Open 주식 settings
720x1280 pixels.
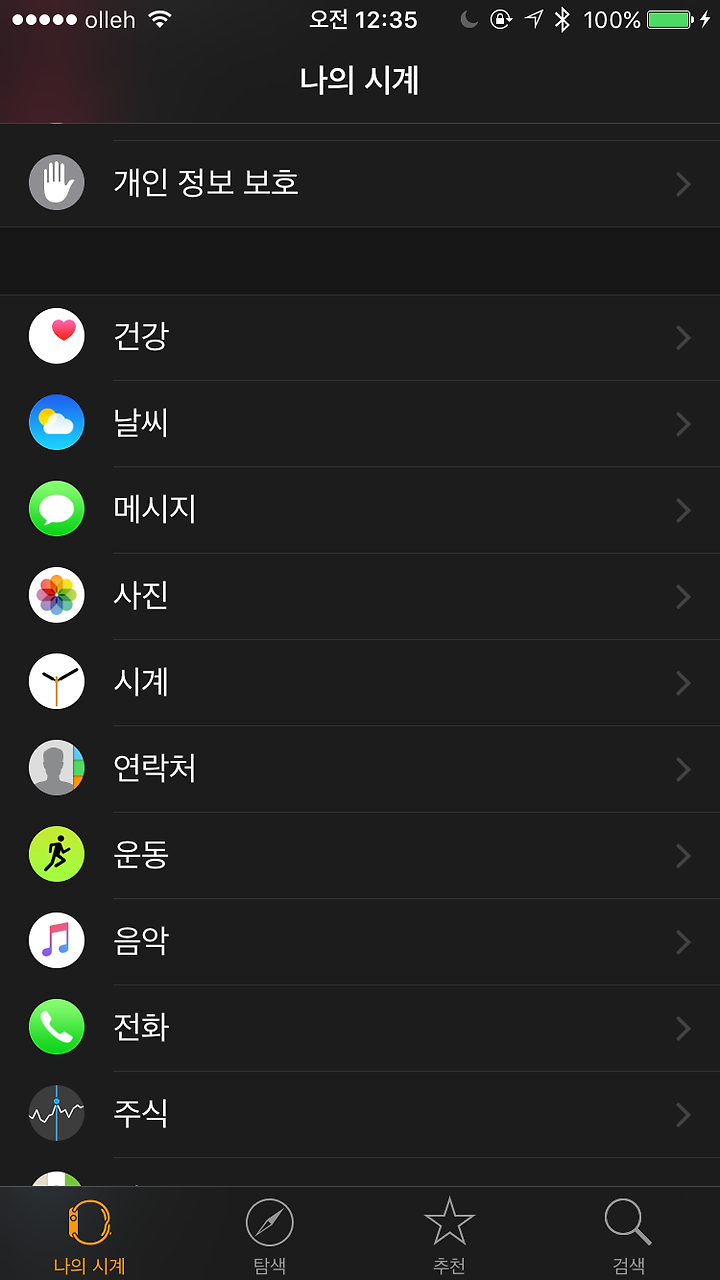pyautogui.click(x=360, y=1114)
